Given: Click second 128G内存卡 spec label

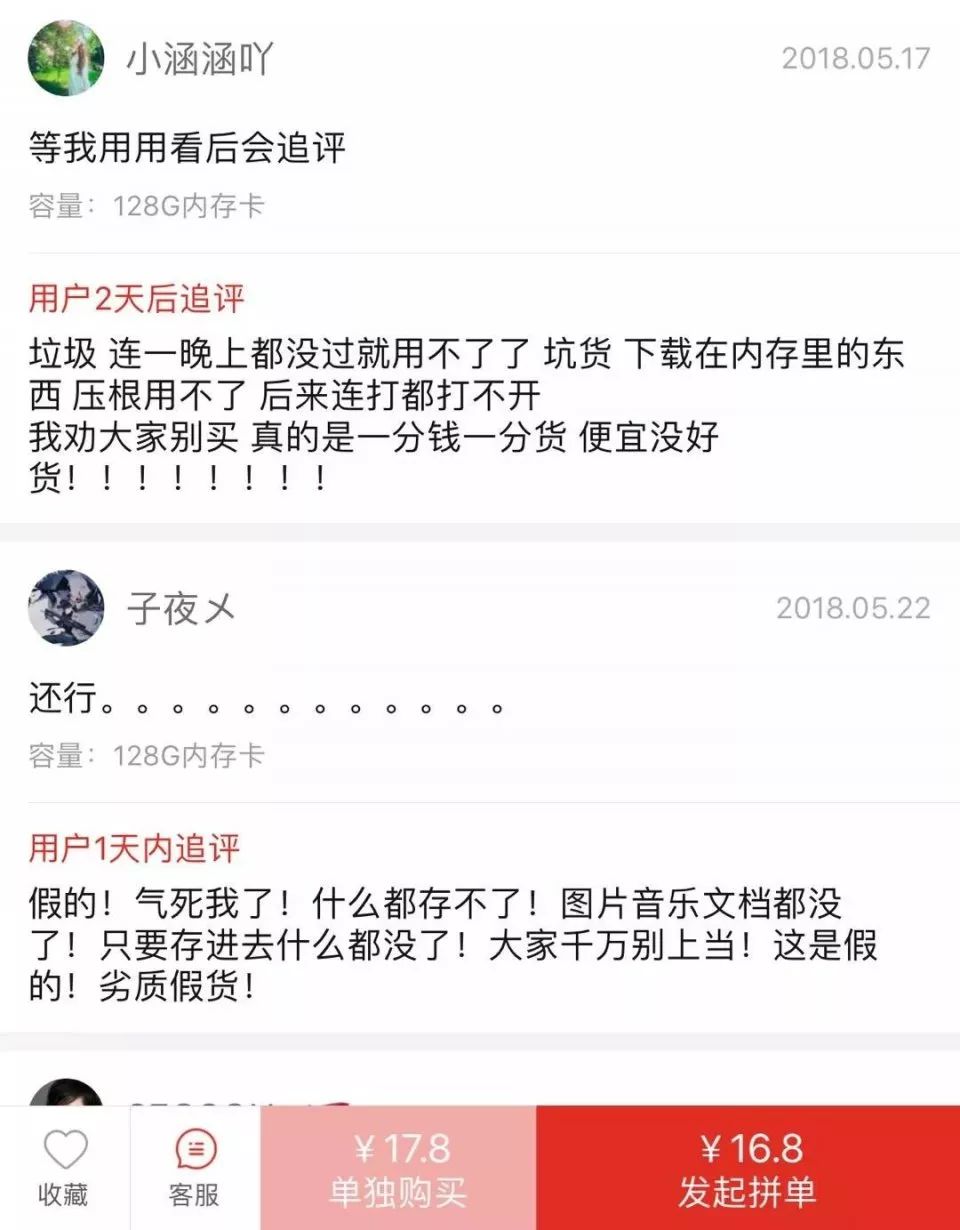Looking at the screenshot, I should [x=146, y=757].
